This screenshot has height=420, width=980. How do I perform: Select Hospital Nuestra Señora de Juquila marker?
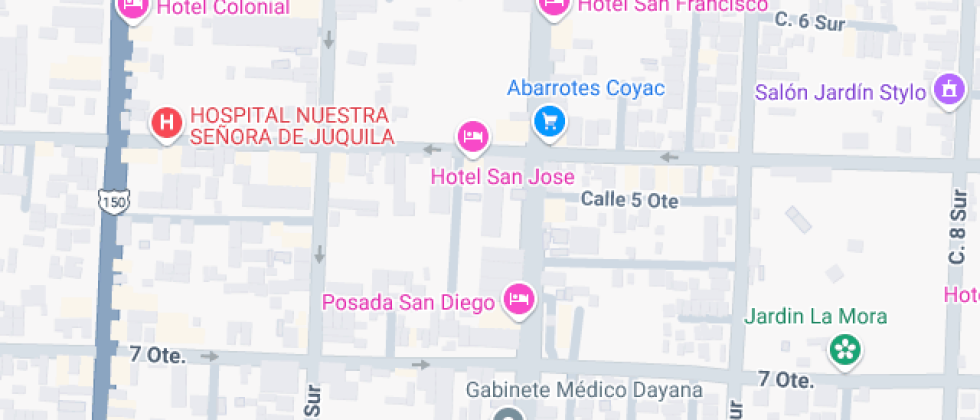(x=165, y=125)
